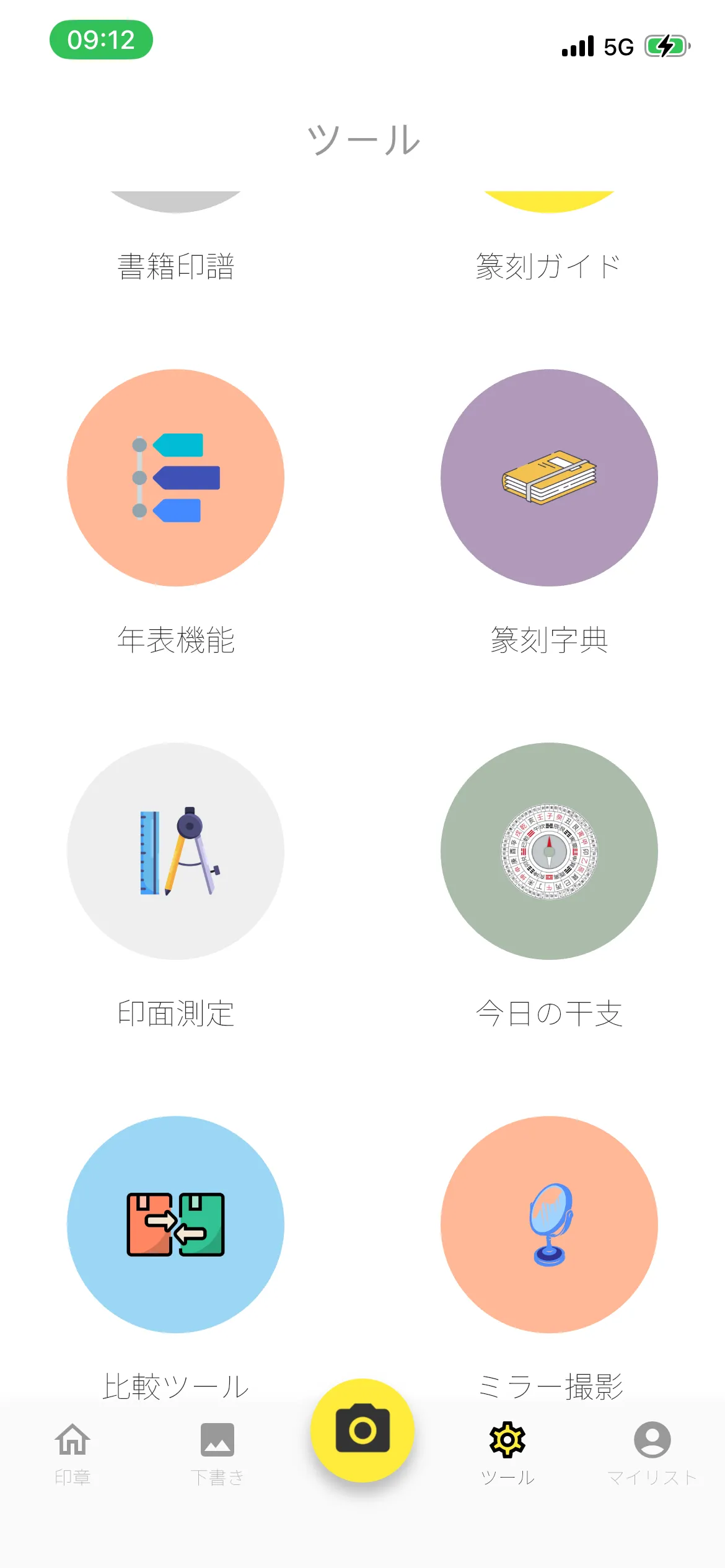This screenshot has height=1568, width=725.
Task: Open the ミラー撮影 mirror icon
Action: [x=548, y=1223]
